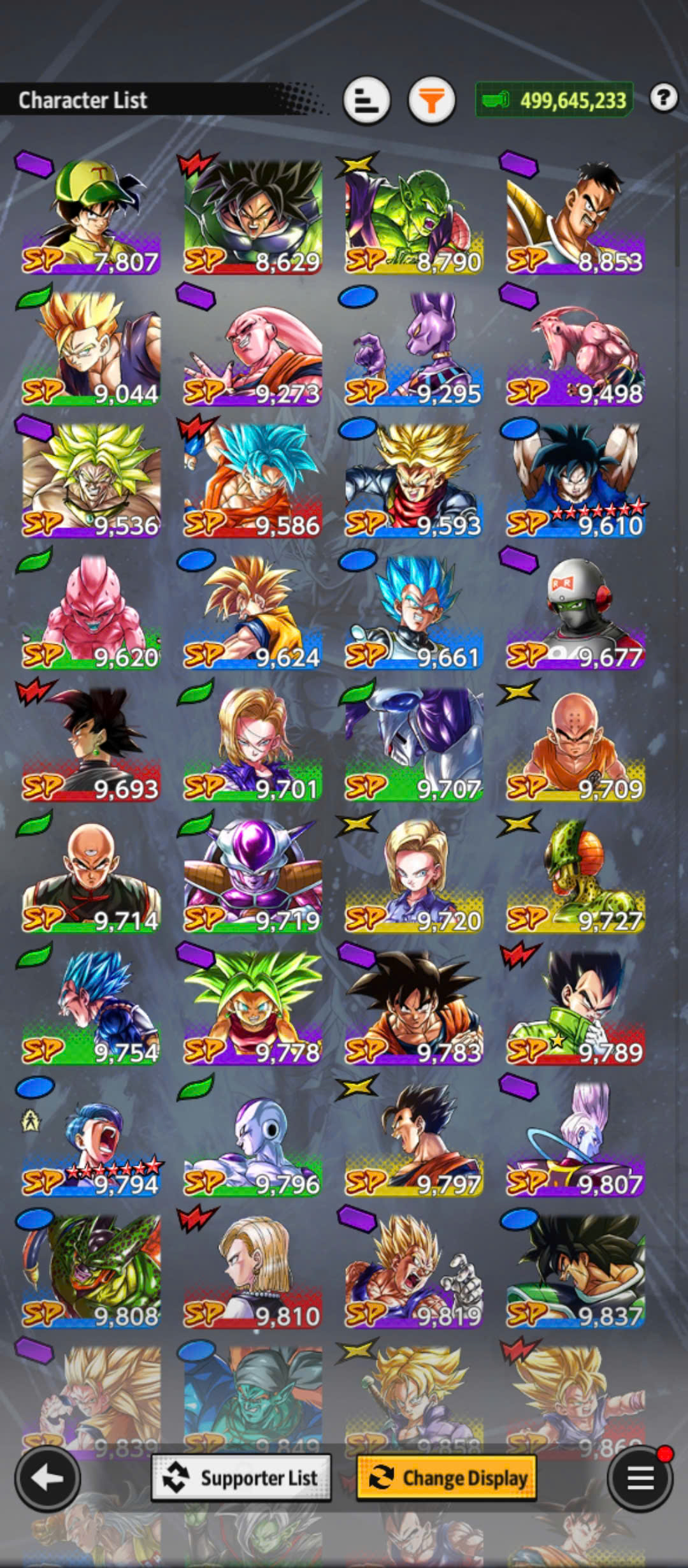View the character with power 9,677
The width and height of the screenshot is (688, 1568).
coord(576,613)
